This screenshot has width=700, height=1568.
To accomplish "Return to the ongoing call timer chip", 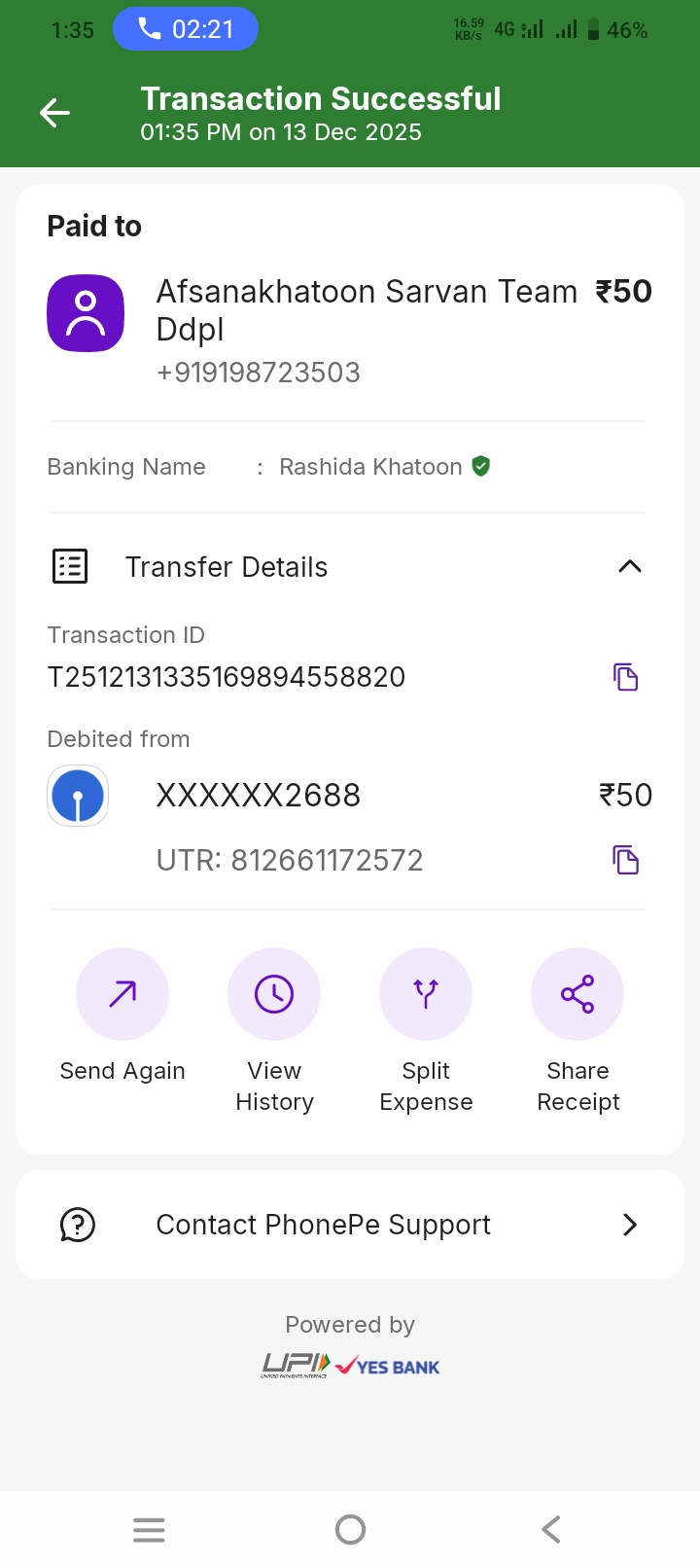I will point(186,29).
